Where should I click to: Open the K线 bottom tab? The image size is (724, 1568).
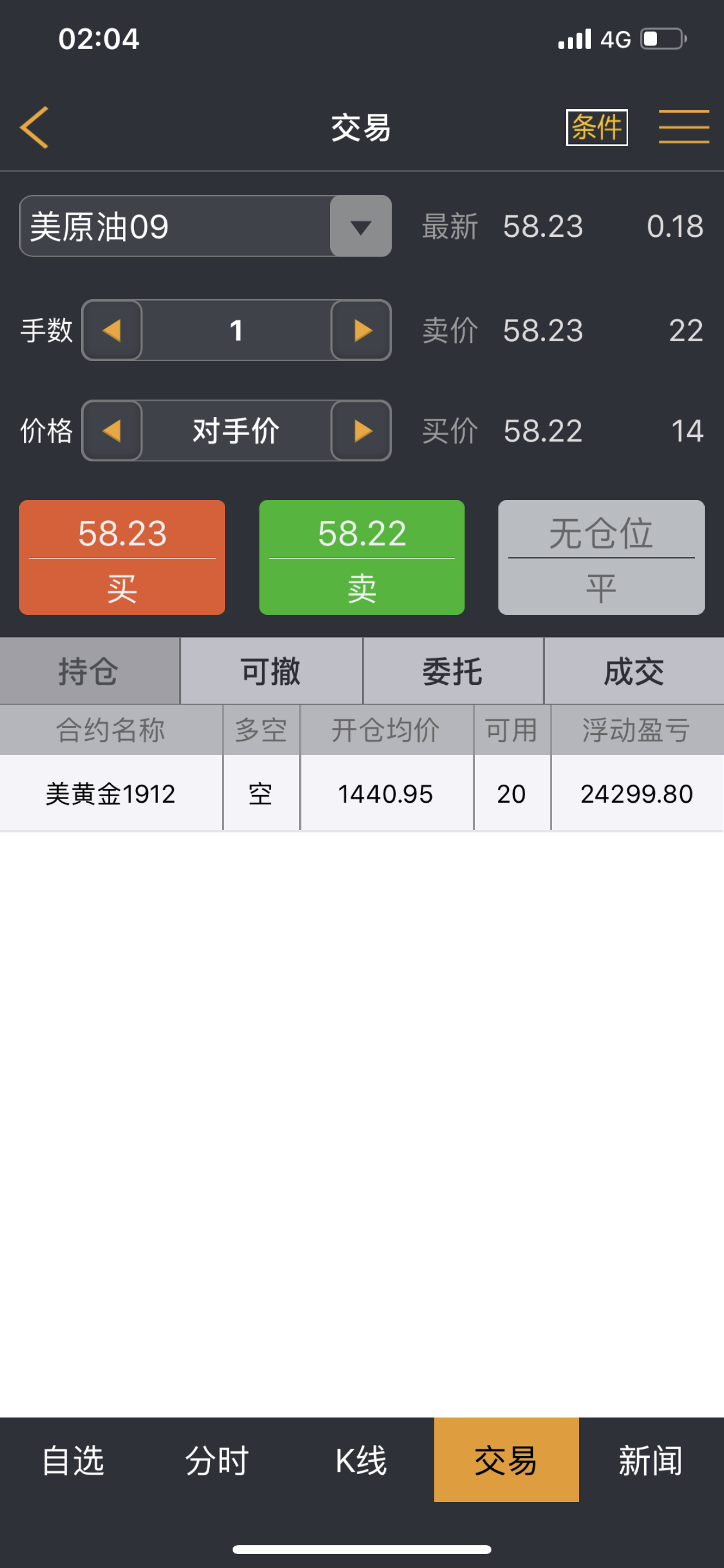click(361, 1460)
